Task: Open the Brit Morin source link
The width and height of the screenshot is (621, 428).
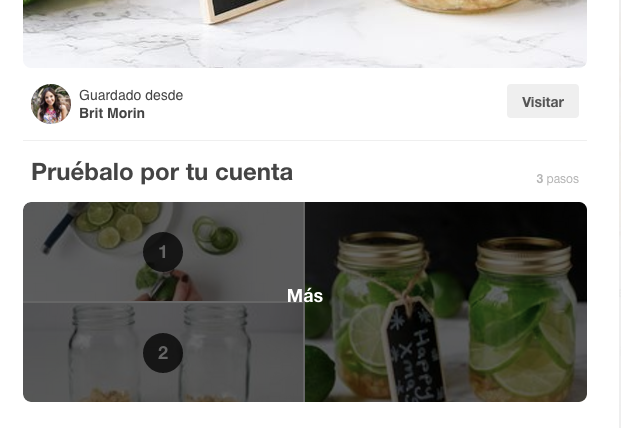Action: (x=112, y=114)
